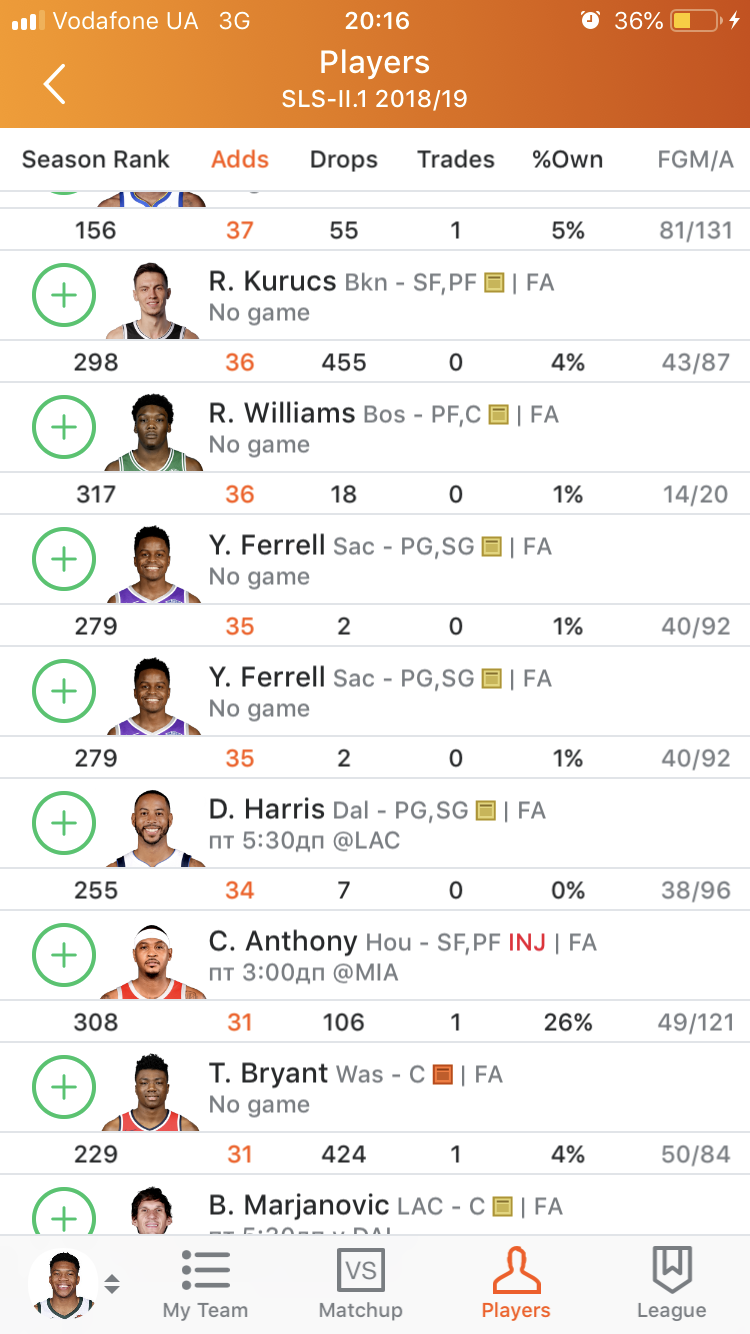This screenshot has width=750, height=1334.
Task: Go to the League tab
Action: click(671, 1285)
